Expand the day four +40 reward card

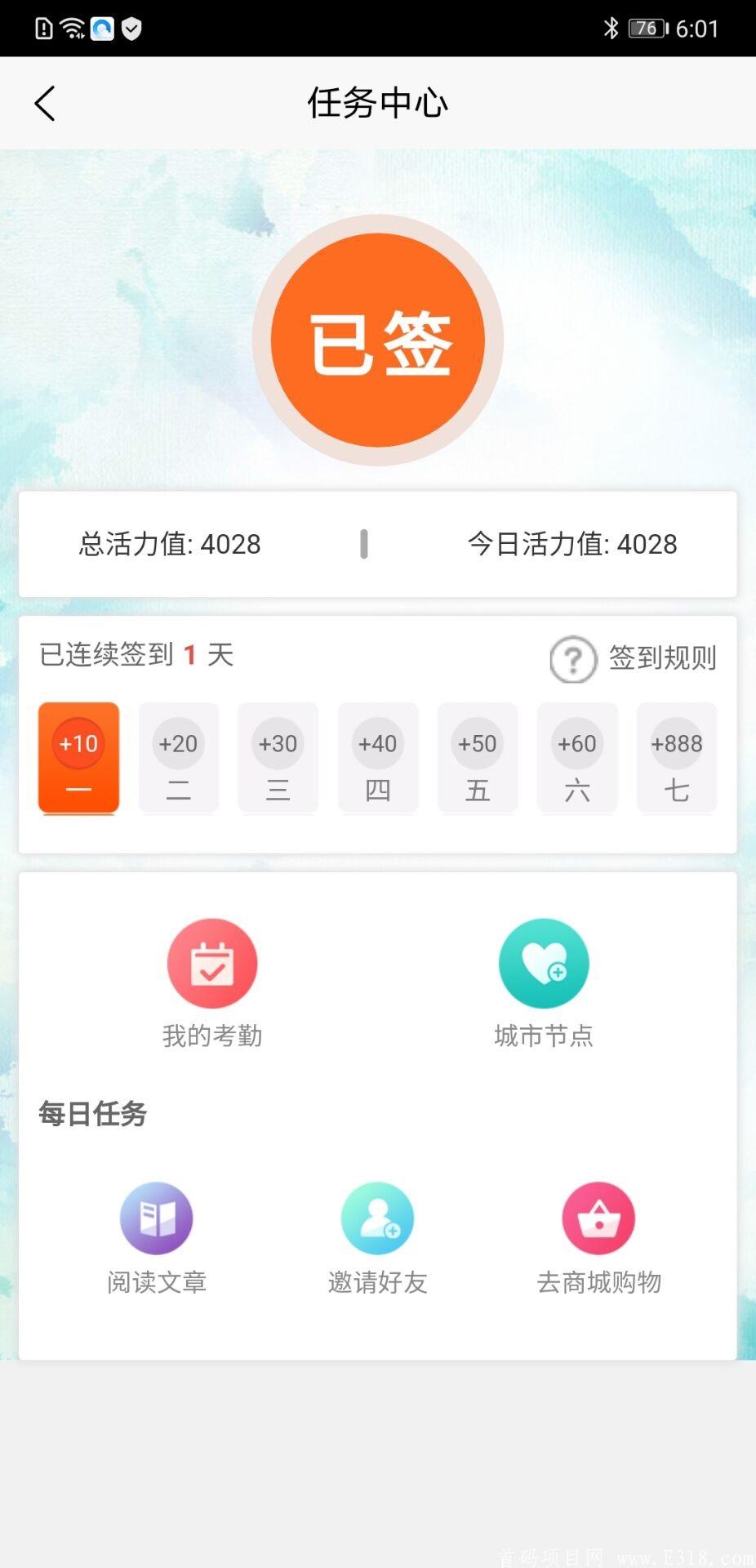[x=378, y=758]
